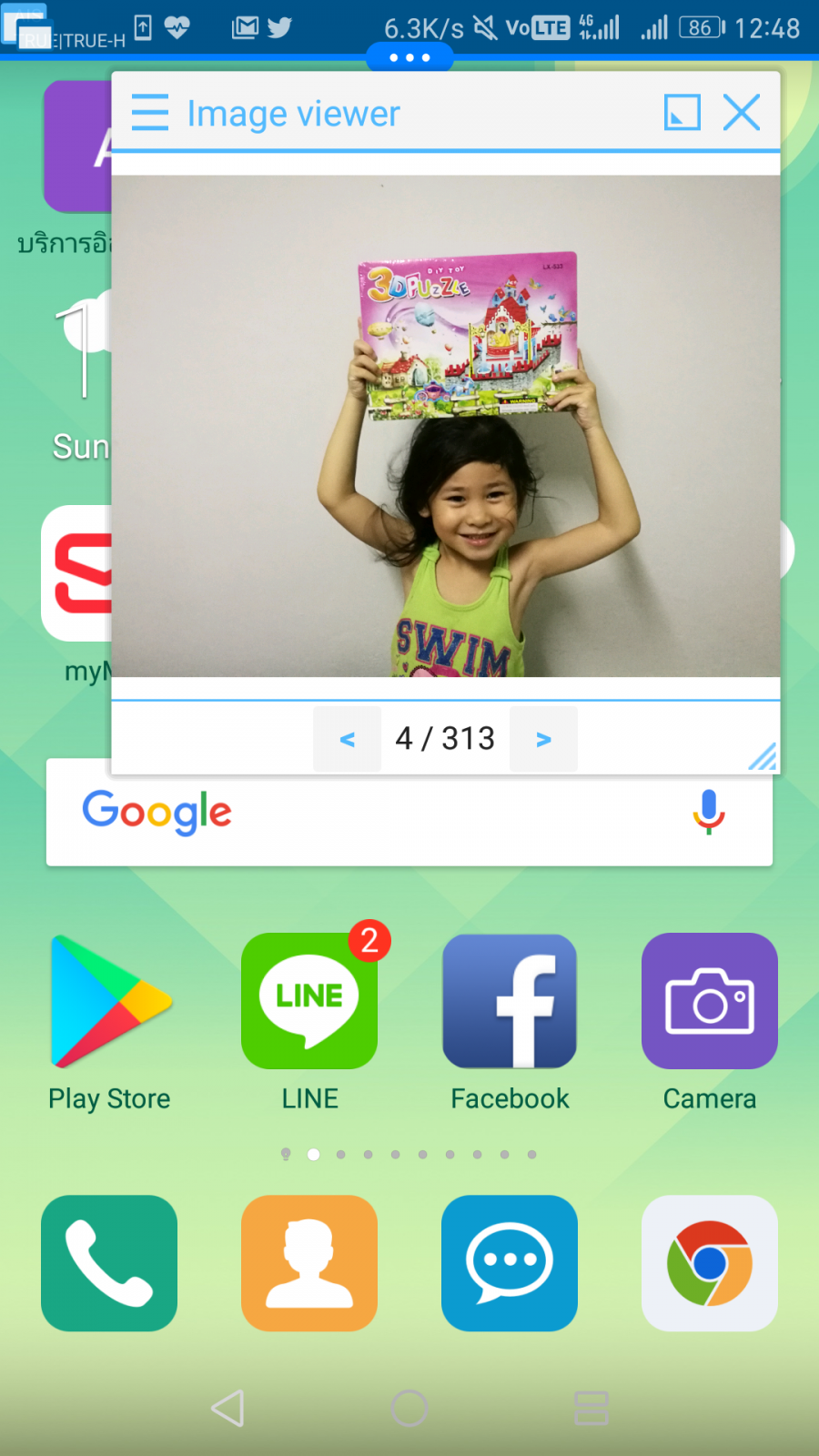Close the Image viewer window

point(742,113)
